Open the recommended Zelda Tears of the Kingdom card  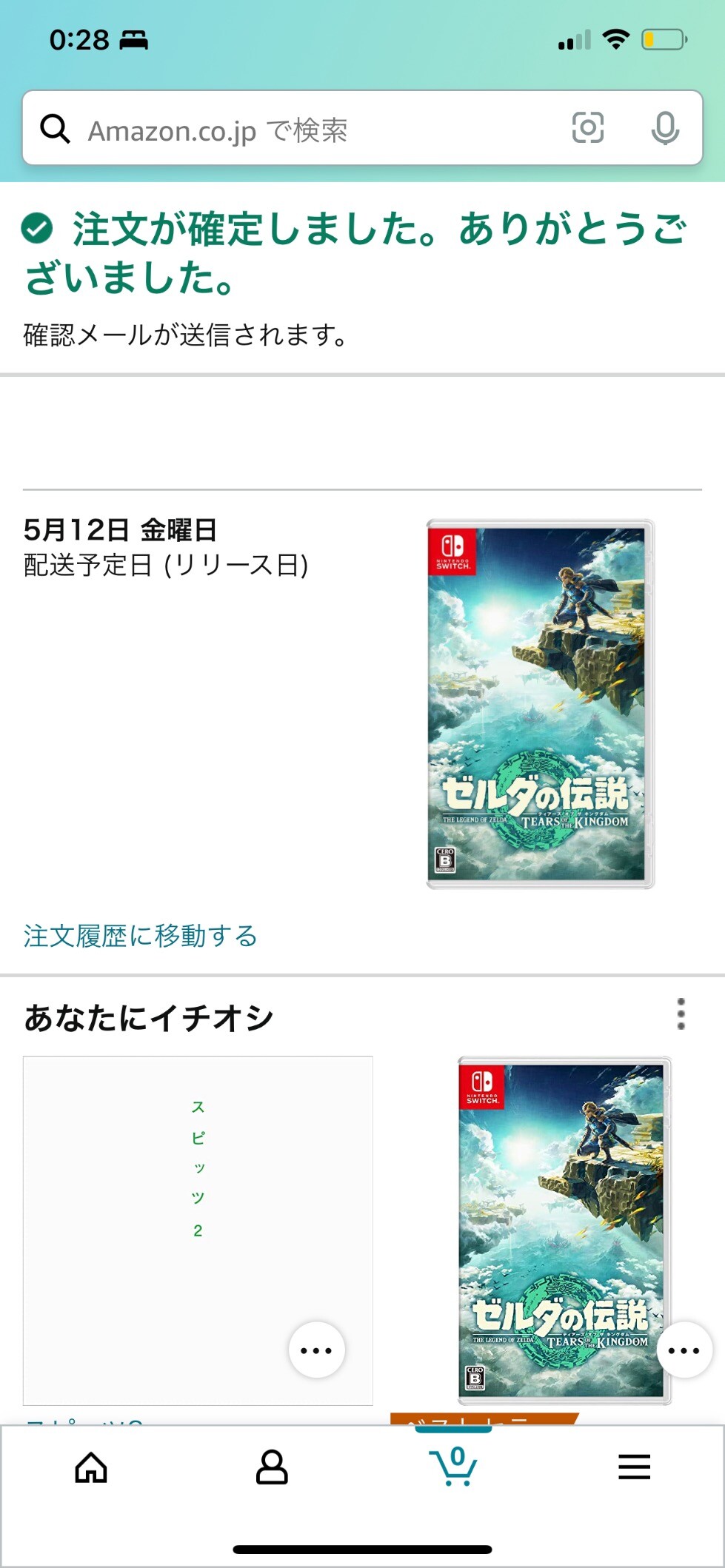point(564,1230)
